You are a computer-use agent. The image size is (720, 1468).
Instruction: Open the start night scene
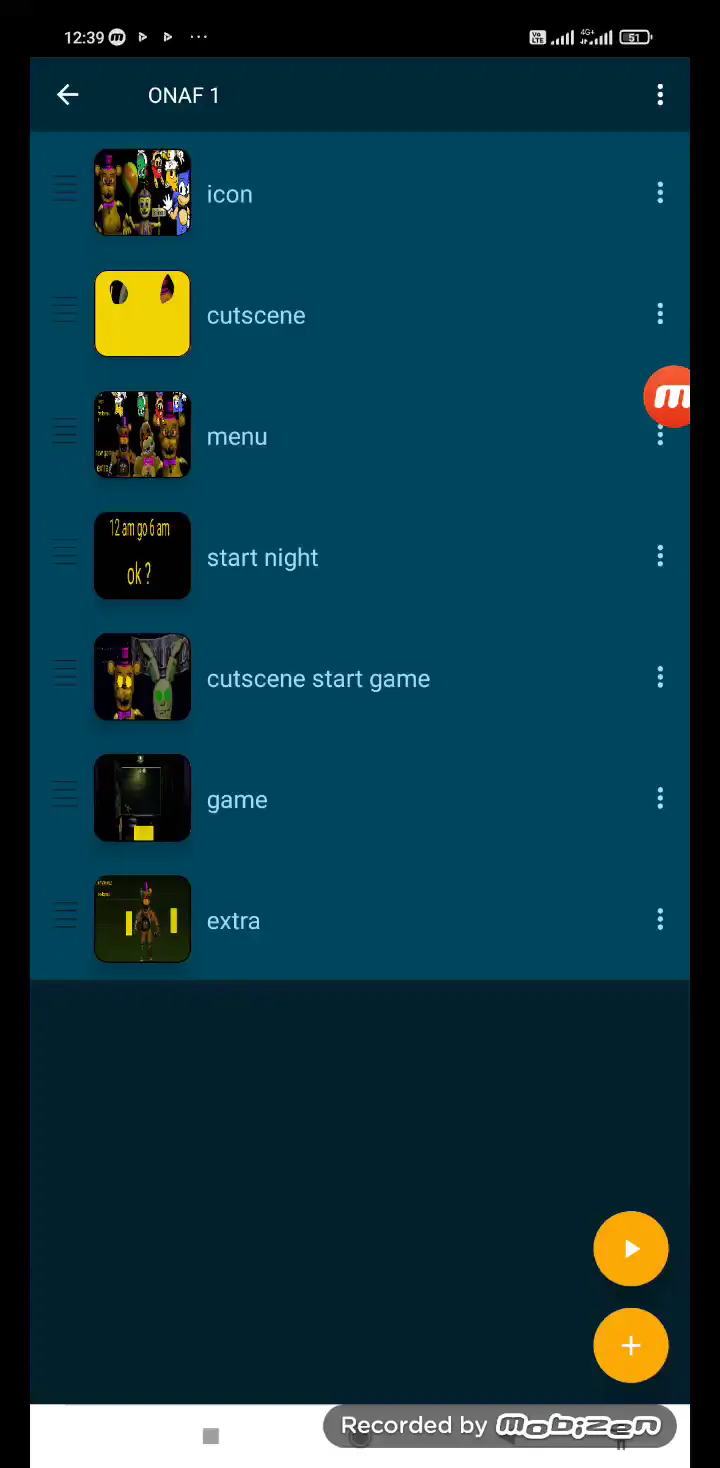[x=262, y=558]
